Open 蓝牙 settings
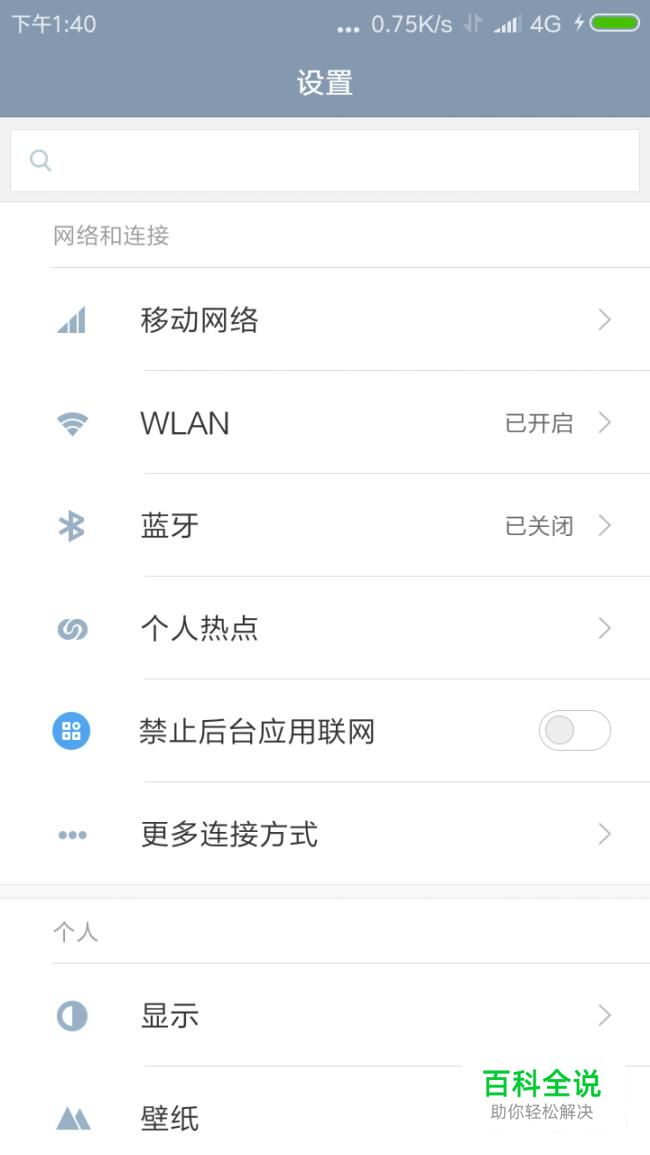650x1155 pixels. (x=325, y=526)
